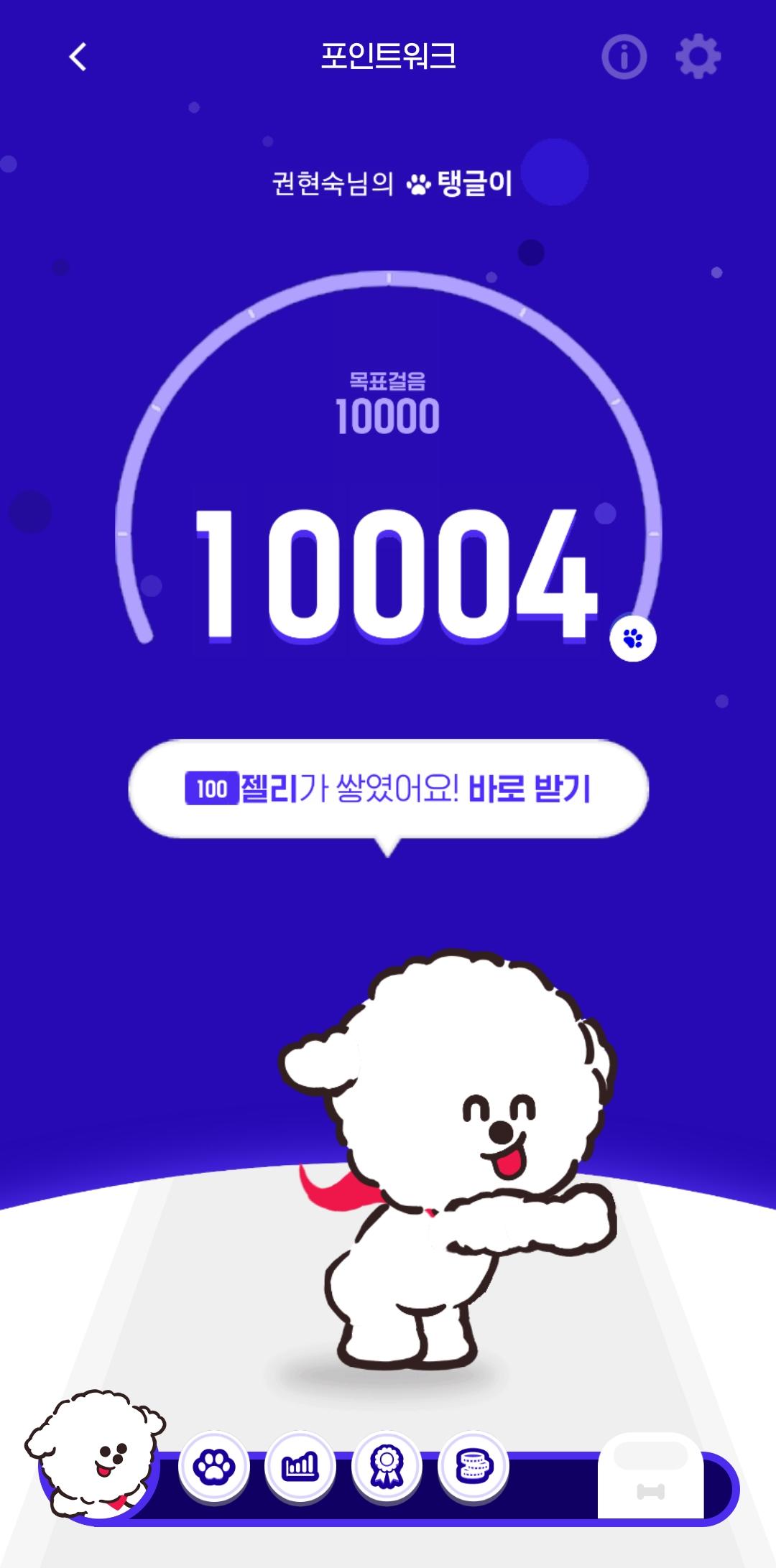776x1568 pixels.
Task: View the step statistics chart icon
Action: 300,1467
